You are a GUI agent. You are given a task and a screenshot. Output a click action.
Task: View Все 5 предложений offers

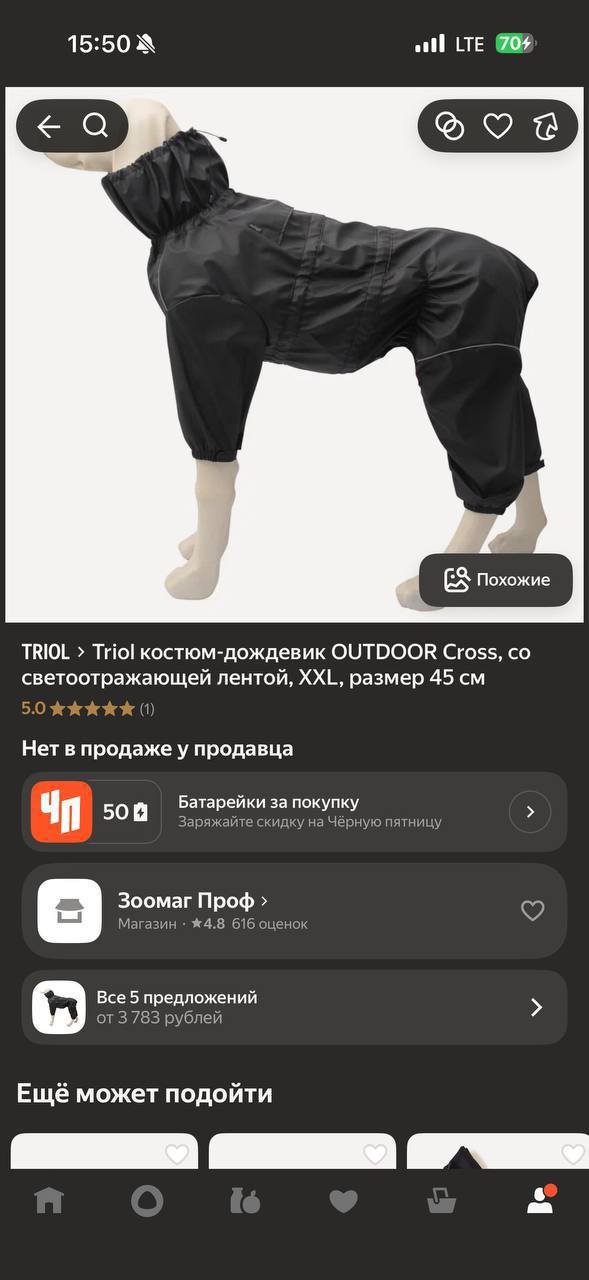[294, 1007]
